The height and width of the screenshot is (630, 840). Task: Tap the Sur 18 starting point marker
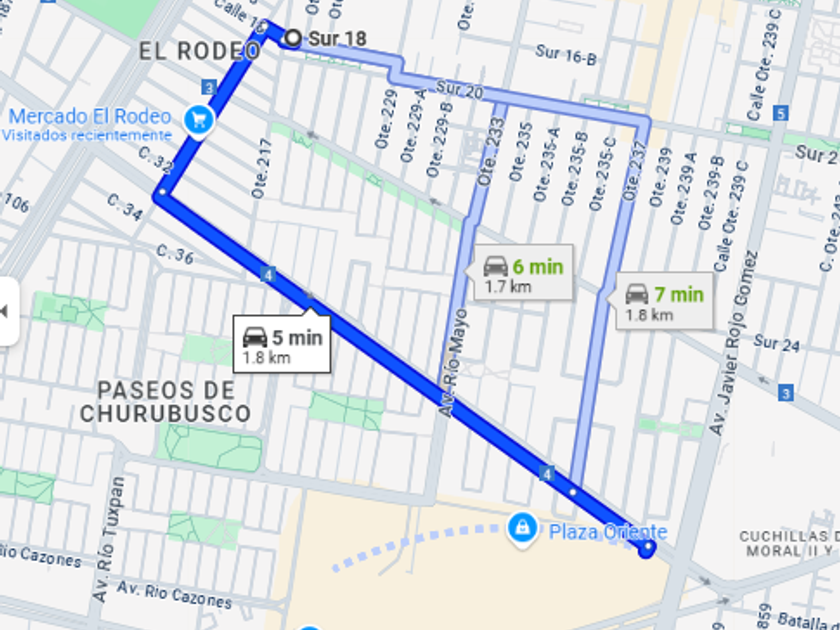[292, 39]
